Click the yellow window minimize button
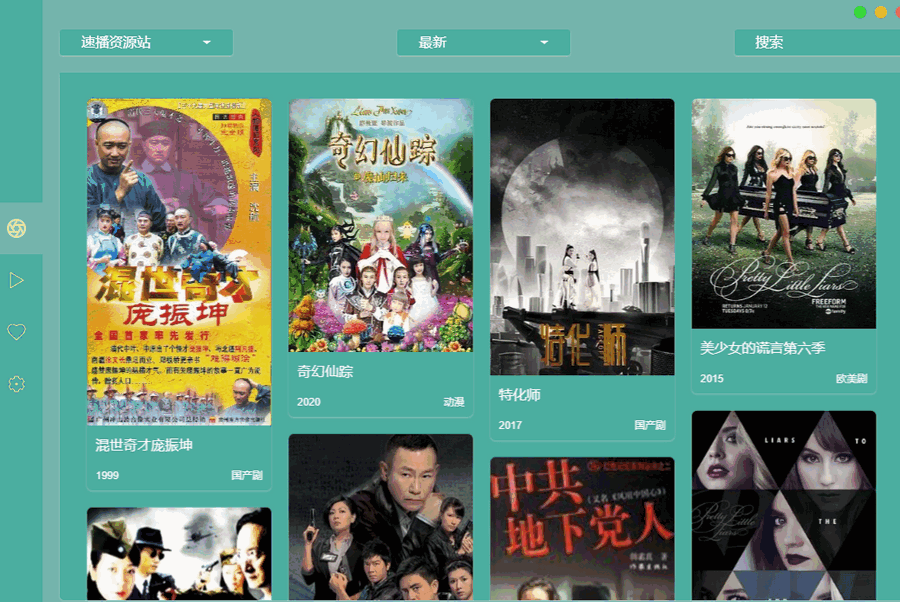The width and height of the screenshot is (900, 602). (x=881, y=12)
